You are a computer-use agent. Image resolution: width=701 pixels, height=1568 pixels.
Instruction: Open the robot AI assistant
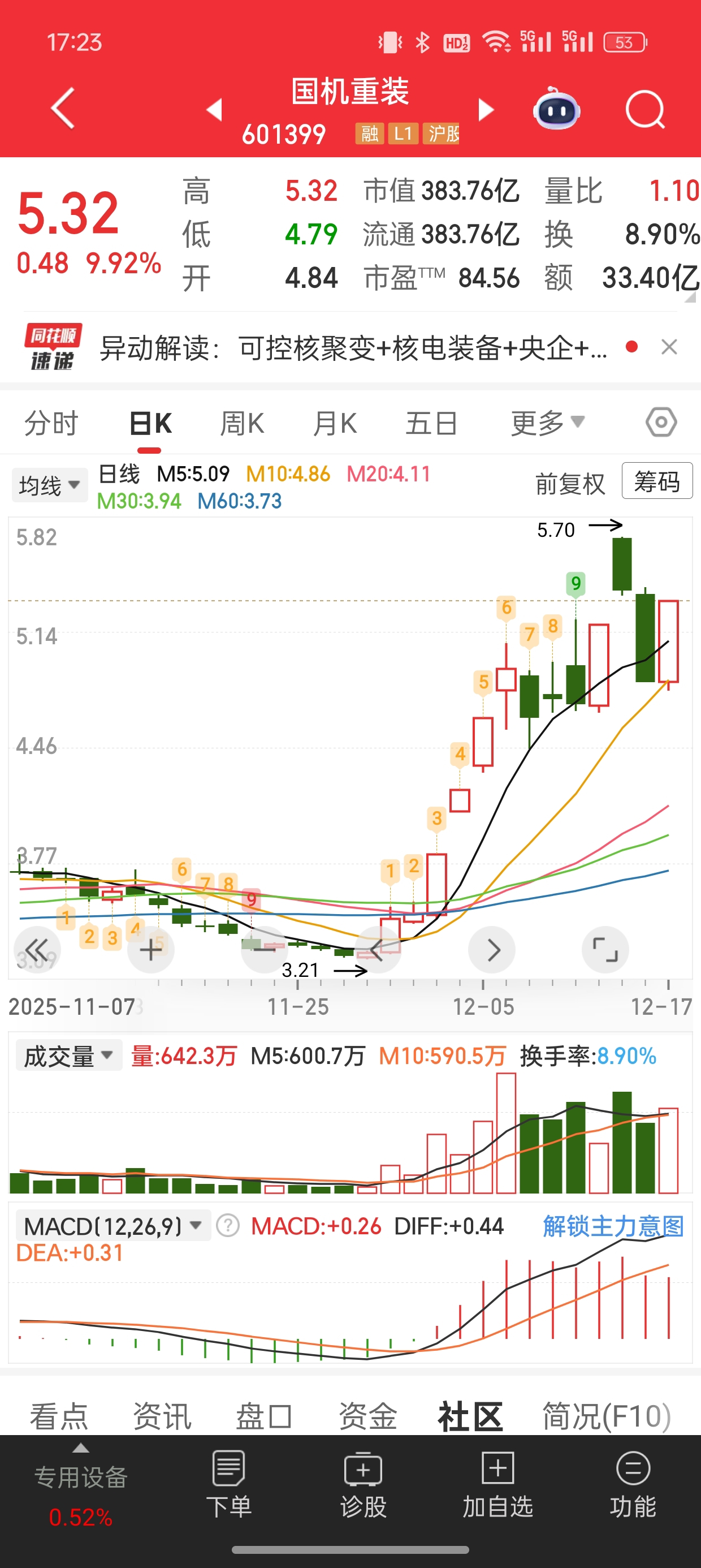556,109
